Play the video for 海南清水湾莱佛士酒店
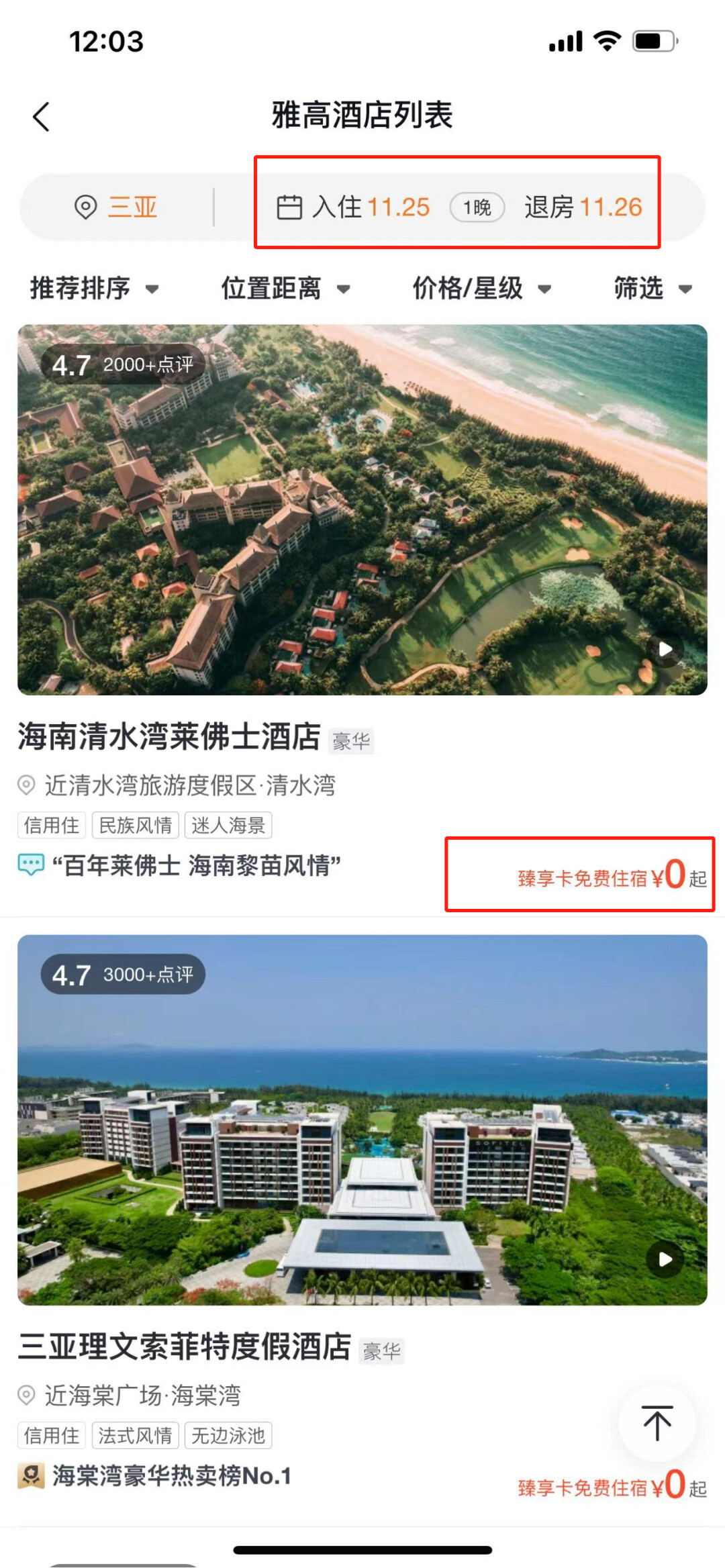The height and width of the screenshot is (1568, 725). point(665,649)
